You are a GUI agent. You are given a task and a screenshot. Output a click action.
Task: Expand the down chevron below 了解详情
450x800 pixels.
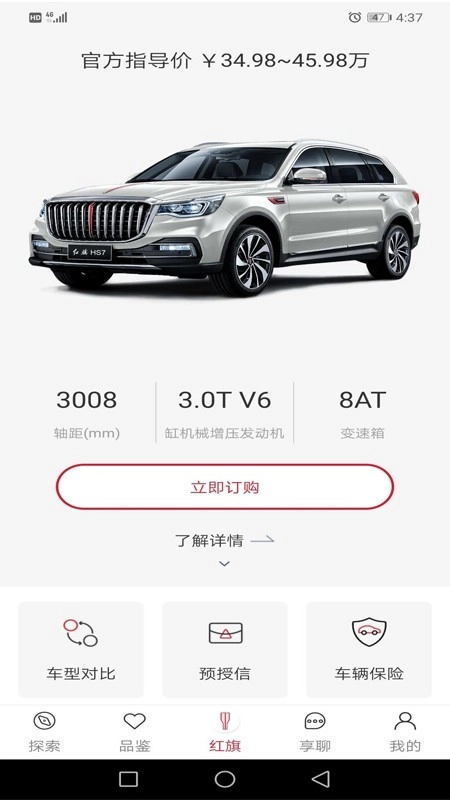pyautogui.click(x=224, y=564)
